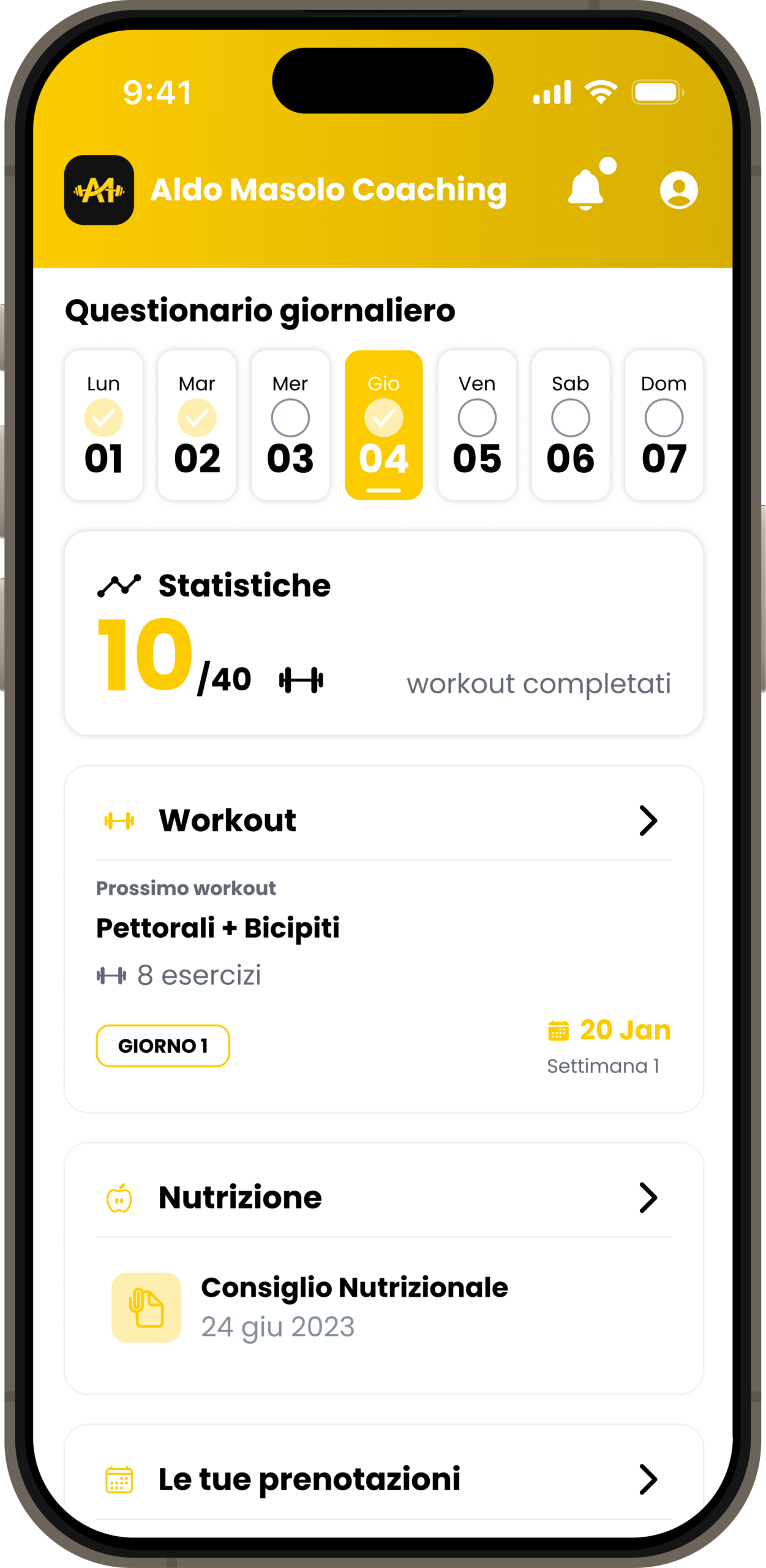Screen dimensions: 766x1568
Task: Select Dom 07 questionnaire day
Action: [x=664, y=425]
